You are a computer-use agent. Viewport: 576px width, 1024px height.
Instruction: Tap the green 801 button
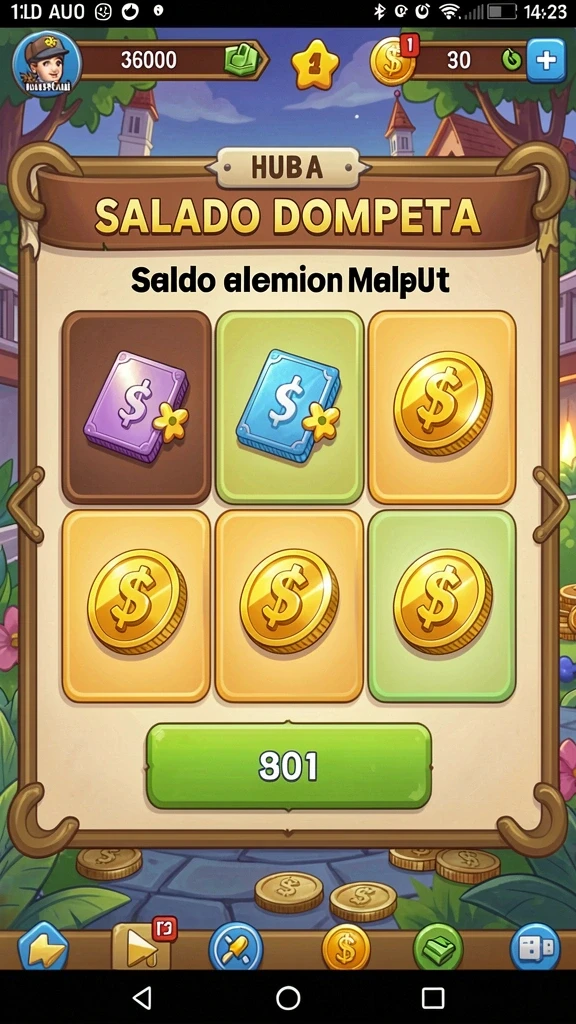pyautogui.click(x=288, y=766)
